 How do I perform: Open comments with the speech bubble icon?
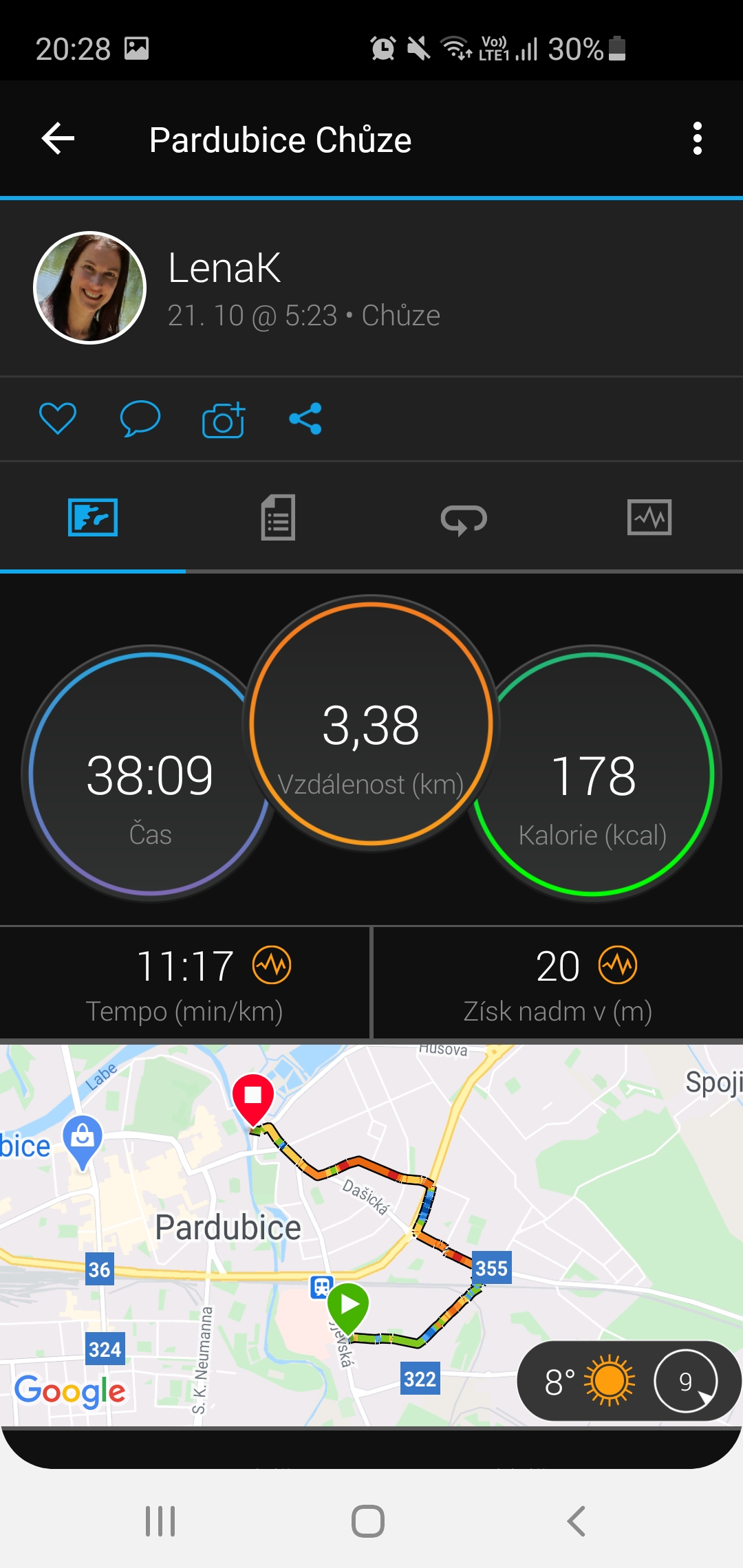[140, 418]
